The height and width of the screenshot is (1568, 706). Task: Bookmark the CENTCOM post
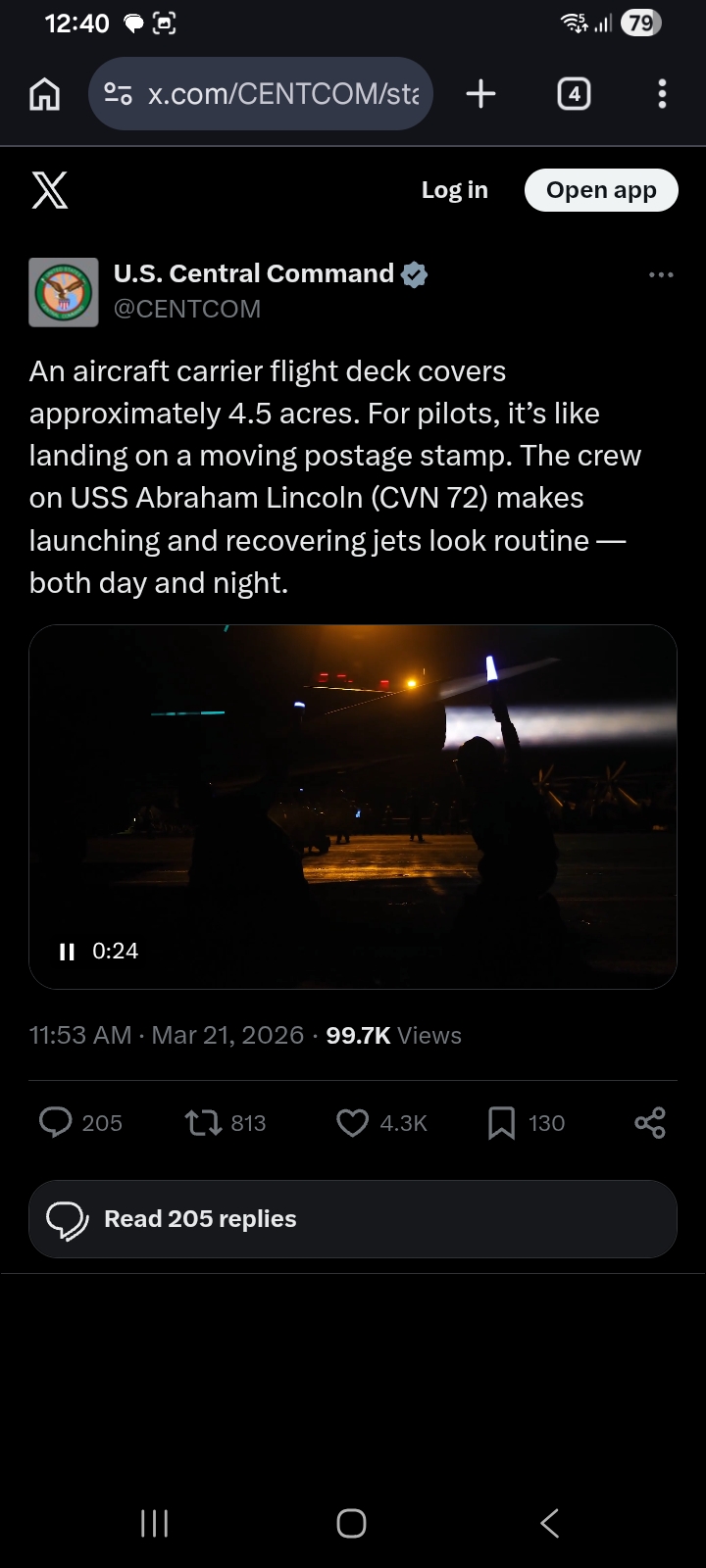click(501, 1122)
